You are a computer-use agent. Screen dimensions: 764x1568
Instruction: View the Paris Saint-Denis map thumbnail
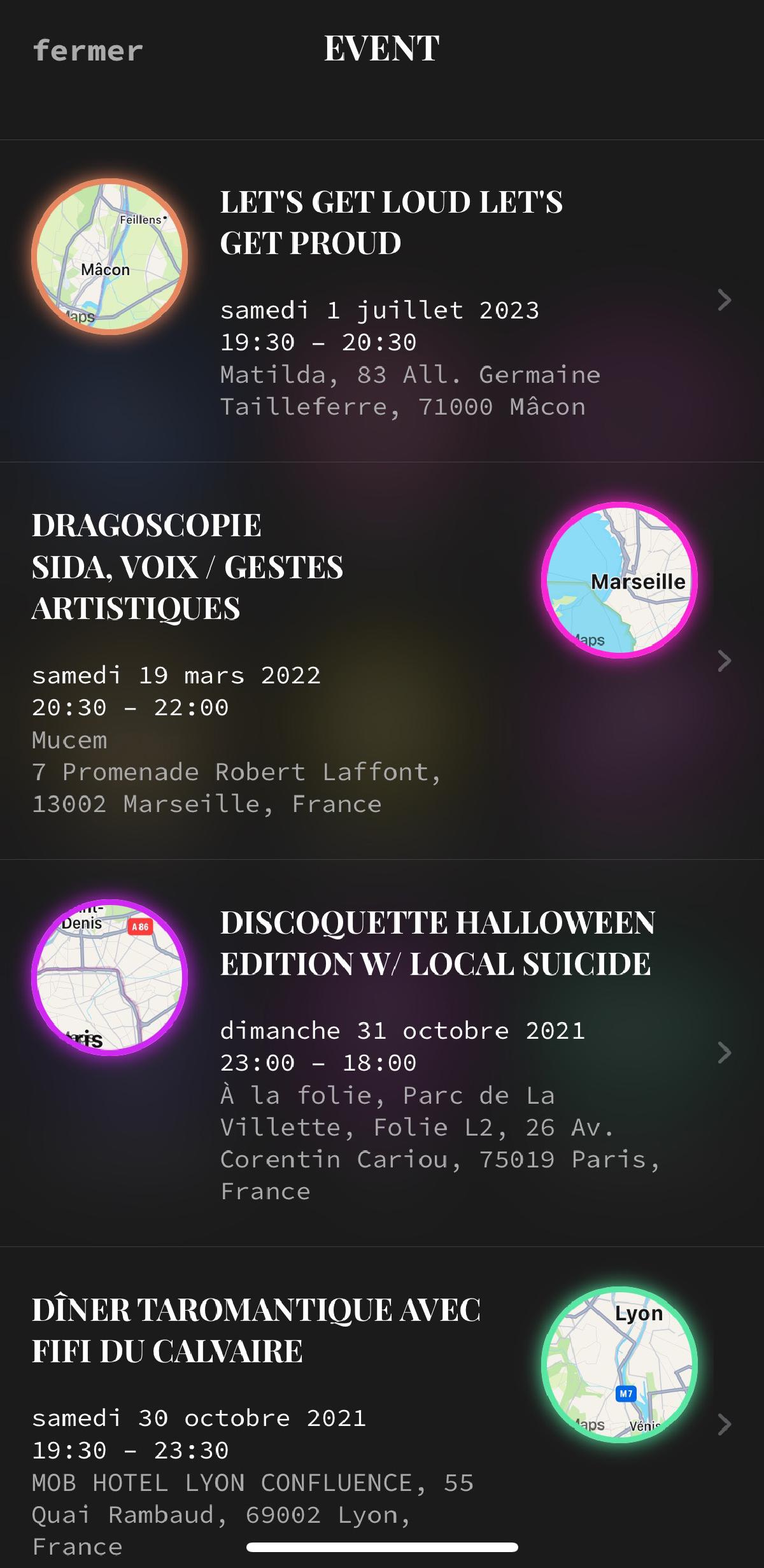coord(110,978)
